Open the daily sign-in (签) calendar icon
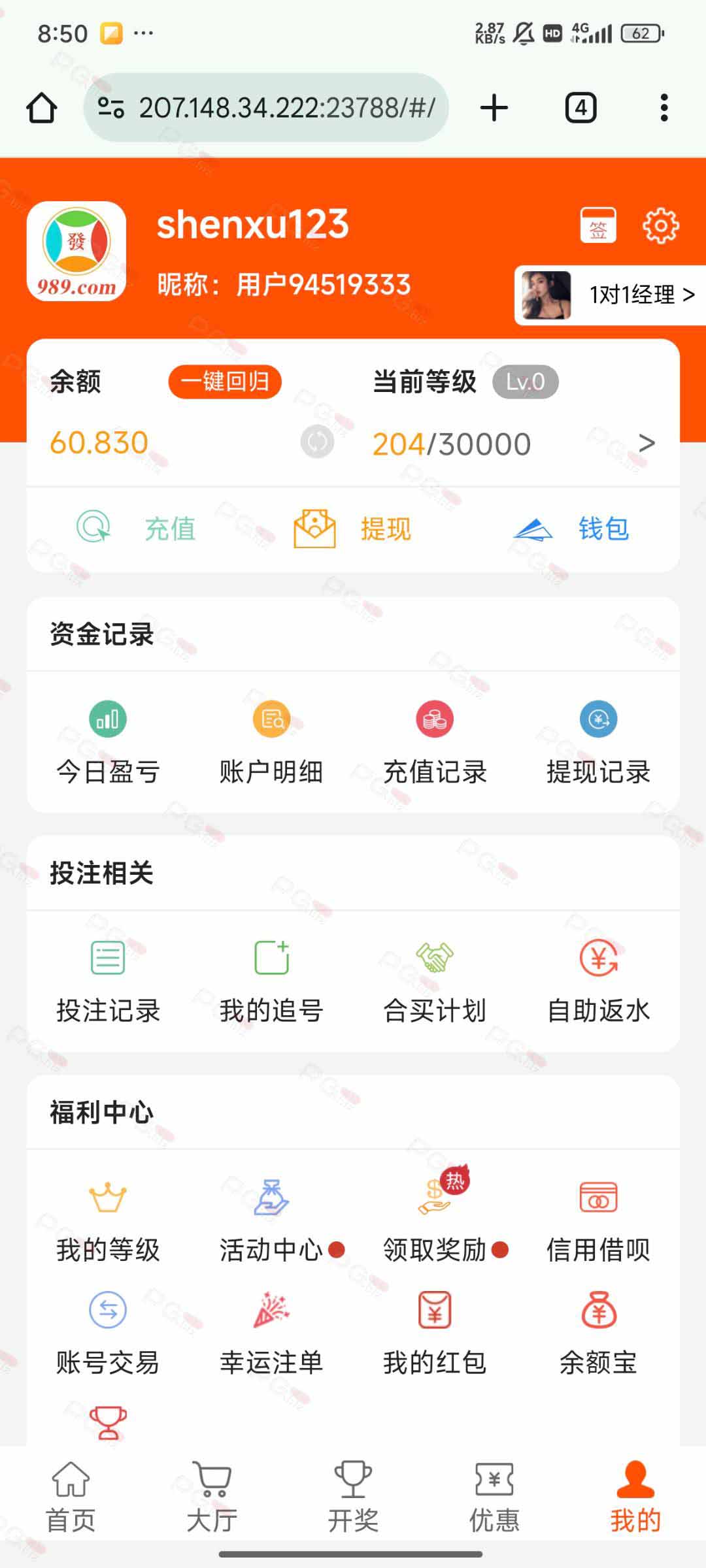This screenshot has width=706, height=1568. (x=598, y=226)
